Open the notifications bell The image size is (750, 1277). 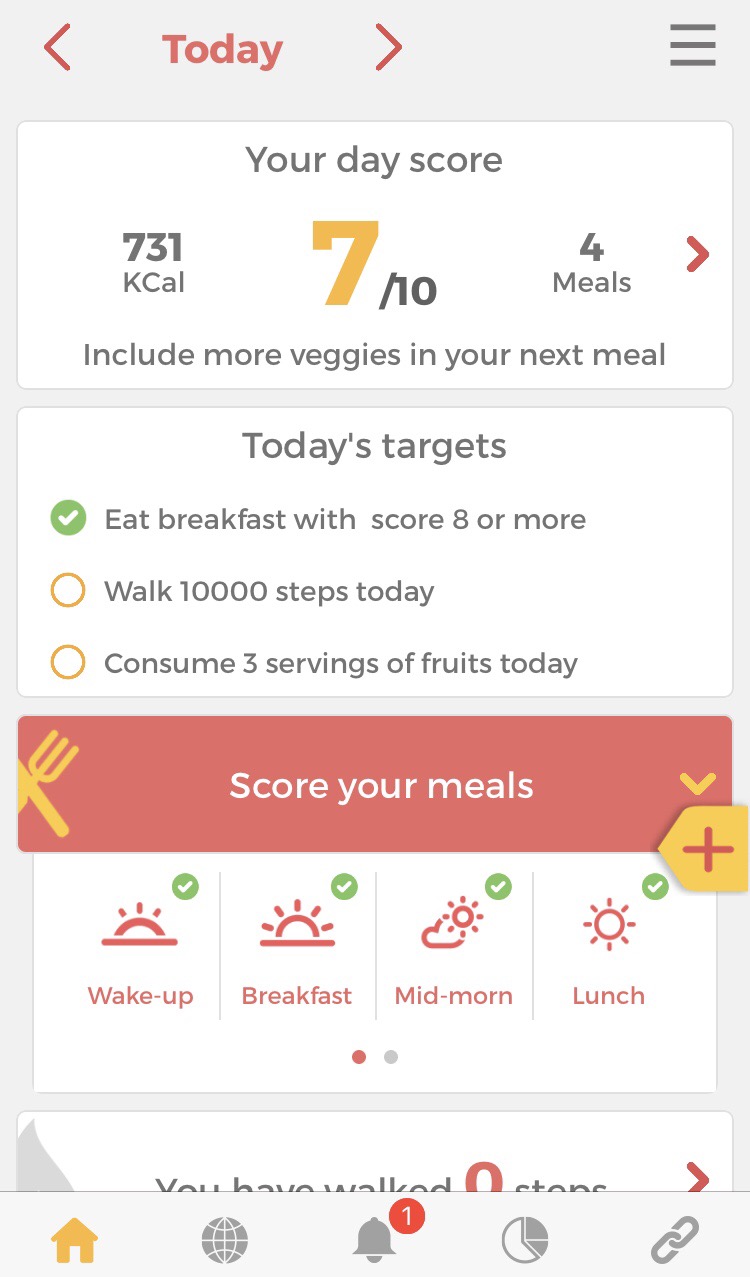[375, 1241]
